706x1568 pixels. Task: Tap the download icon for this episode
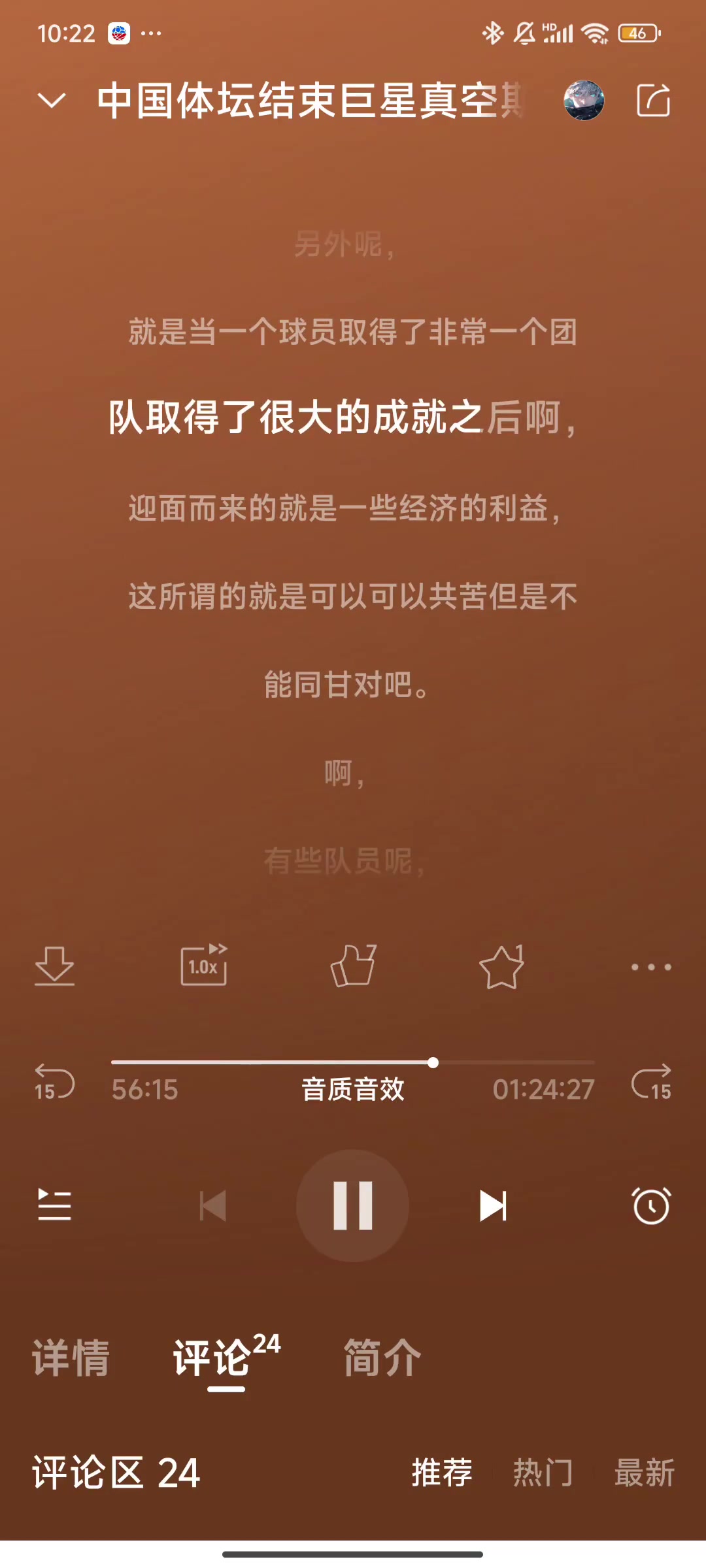(x=54, y=968)
